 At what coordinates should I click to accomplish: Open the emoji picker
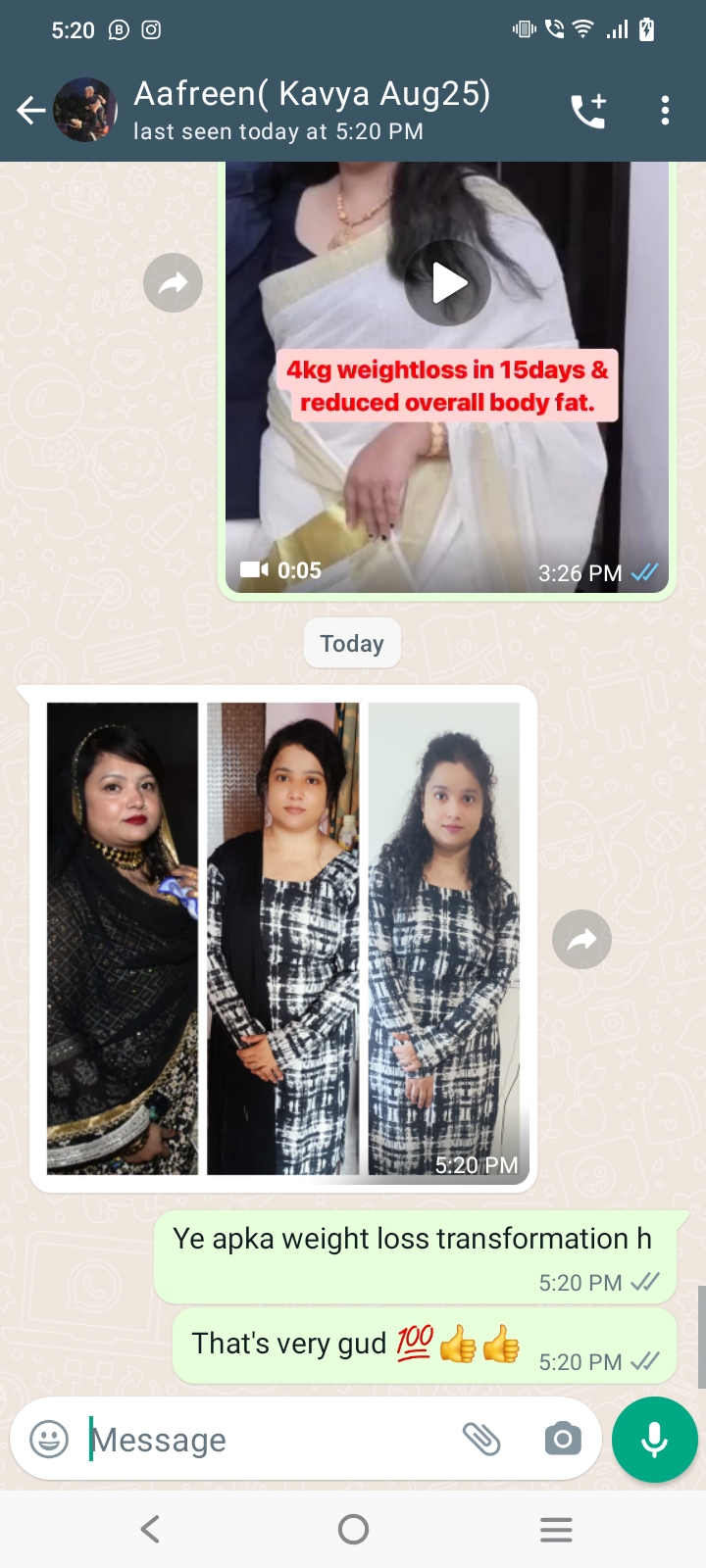(49, 1440)
